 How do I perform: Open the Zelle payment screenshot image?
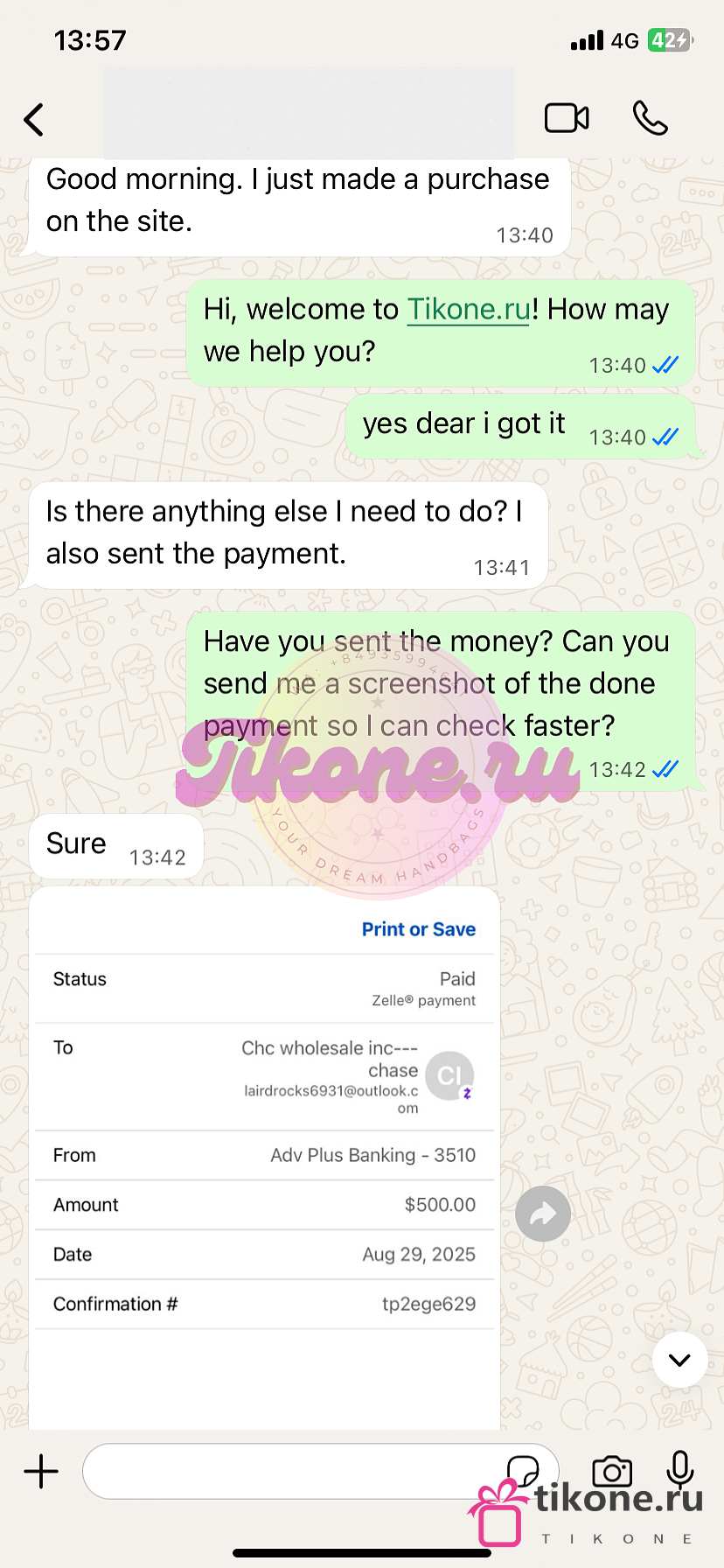click(264, 1159)
